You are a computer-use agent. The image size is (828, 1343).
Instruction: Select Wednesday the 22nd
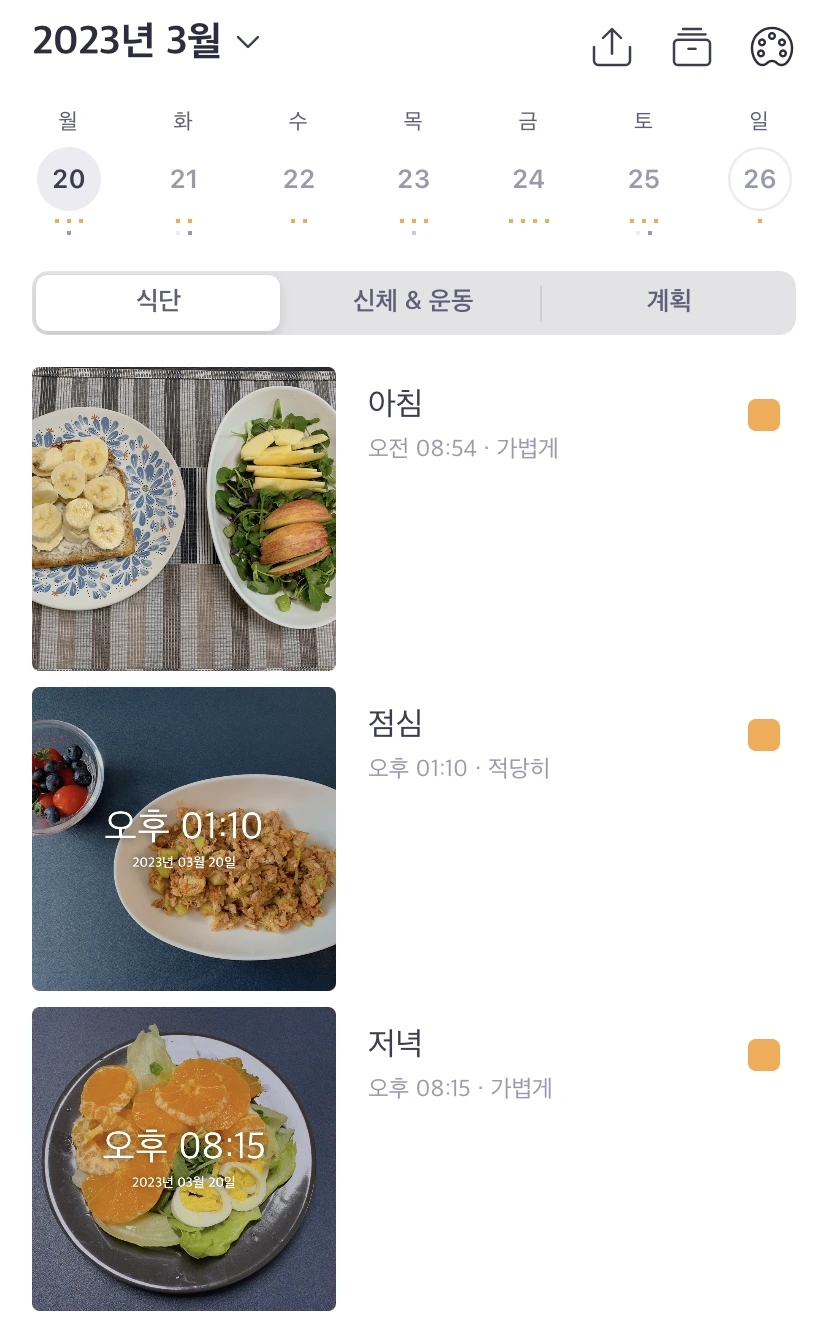299,179
